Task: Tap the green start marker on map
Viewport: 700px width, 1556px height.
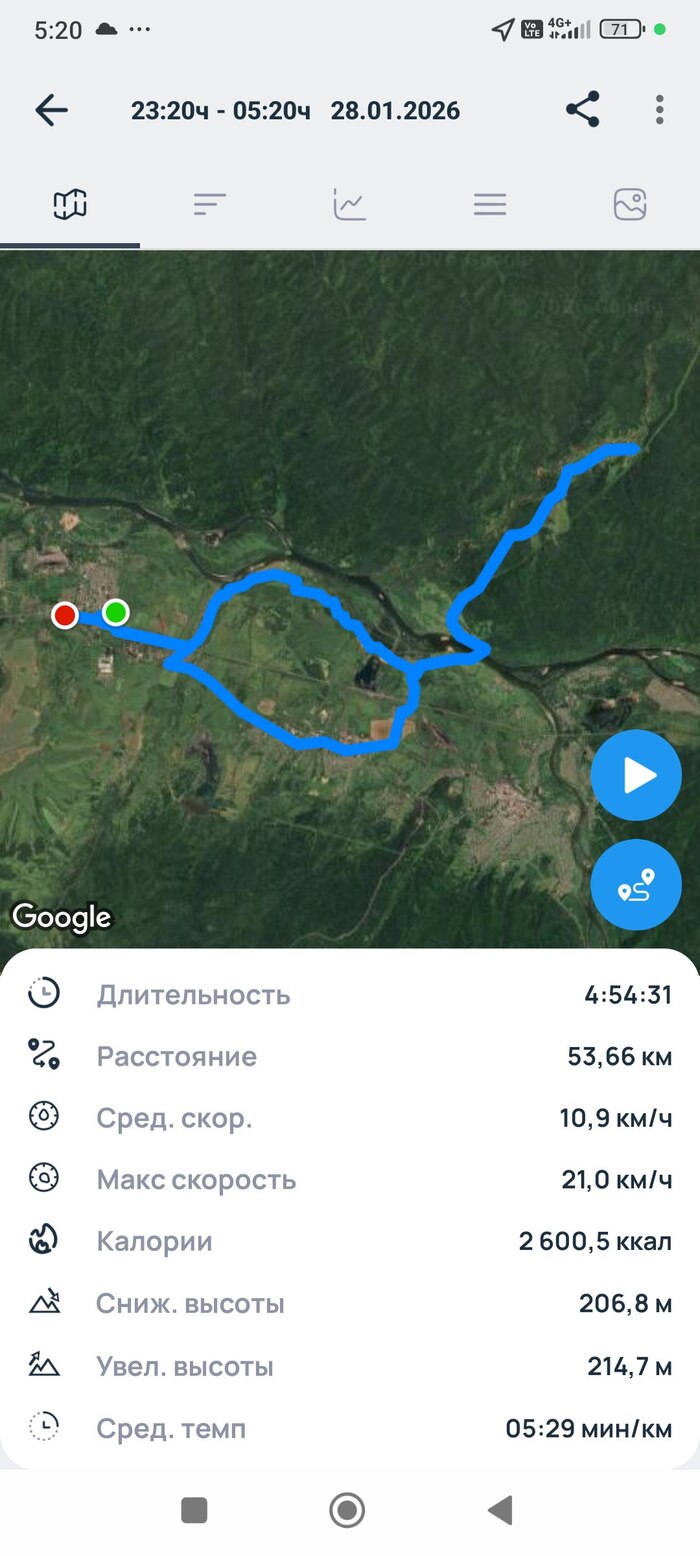Action: pyautogui.click(x=116, y=611)
